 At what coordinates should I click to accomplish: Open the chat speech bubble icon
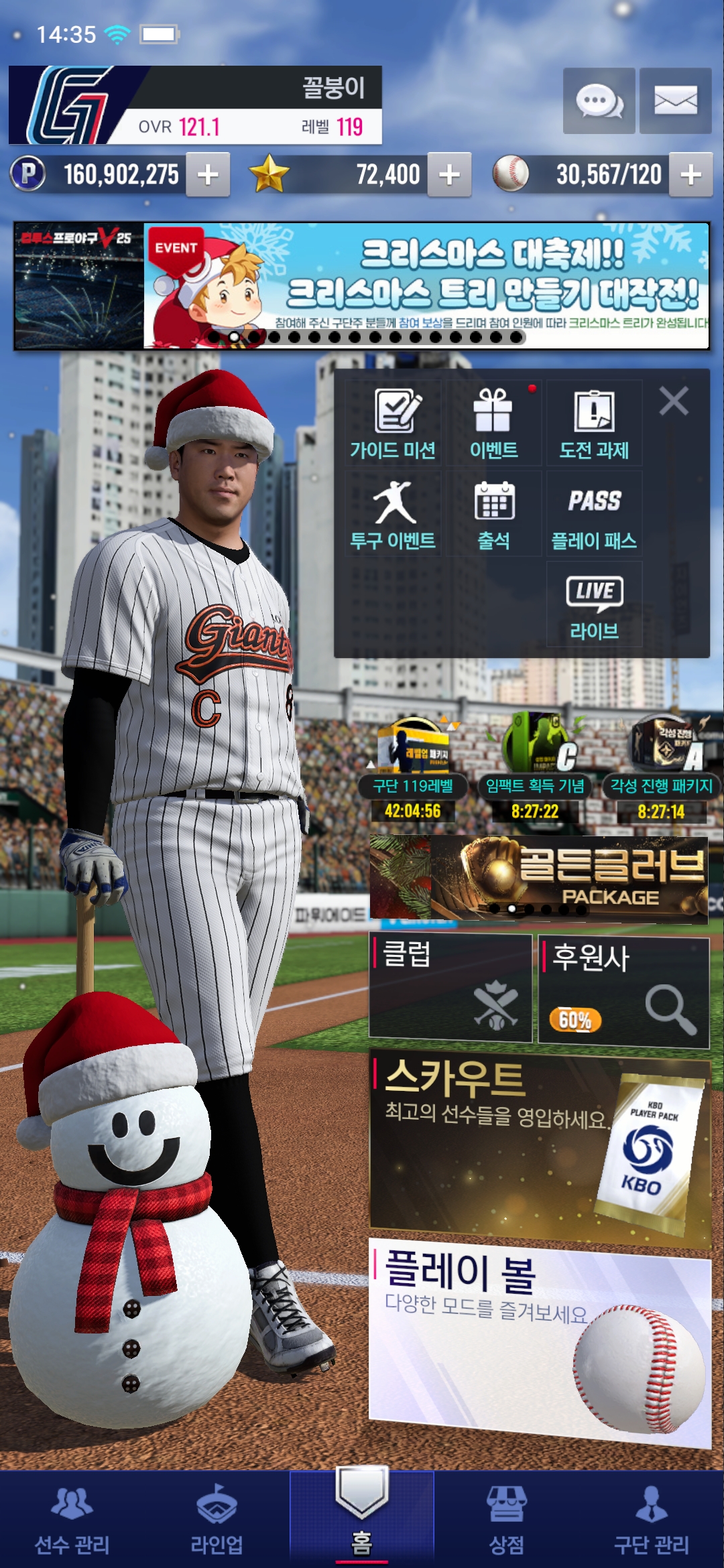[x=599, y=101]
